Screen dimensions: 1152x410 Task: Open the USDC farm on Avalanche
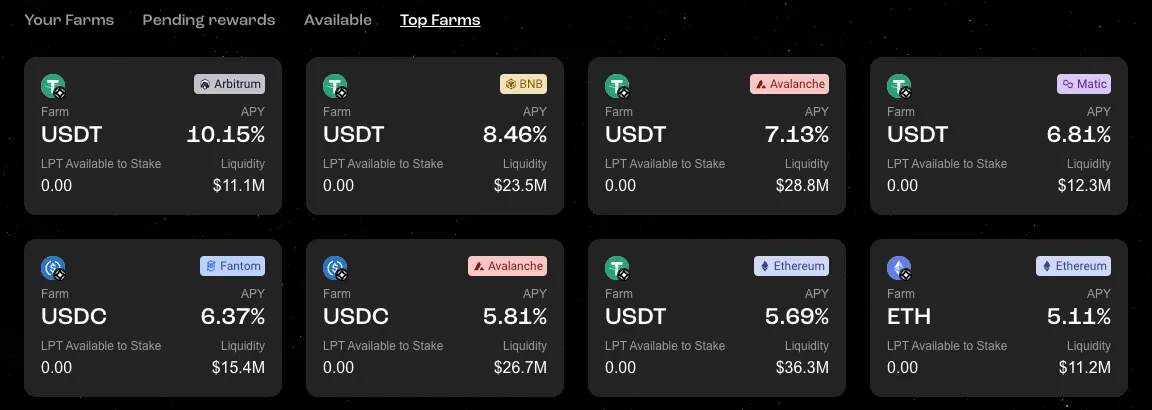tap(435, 318)
